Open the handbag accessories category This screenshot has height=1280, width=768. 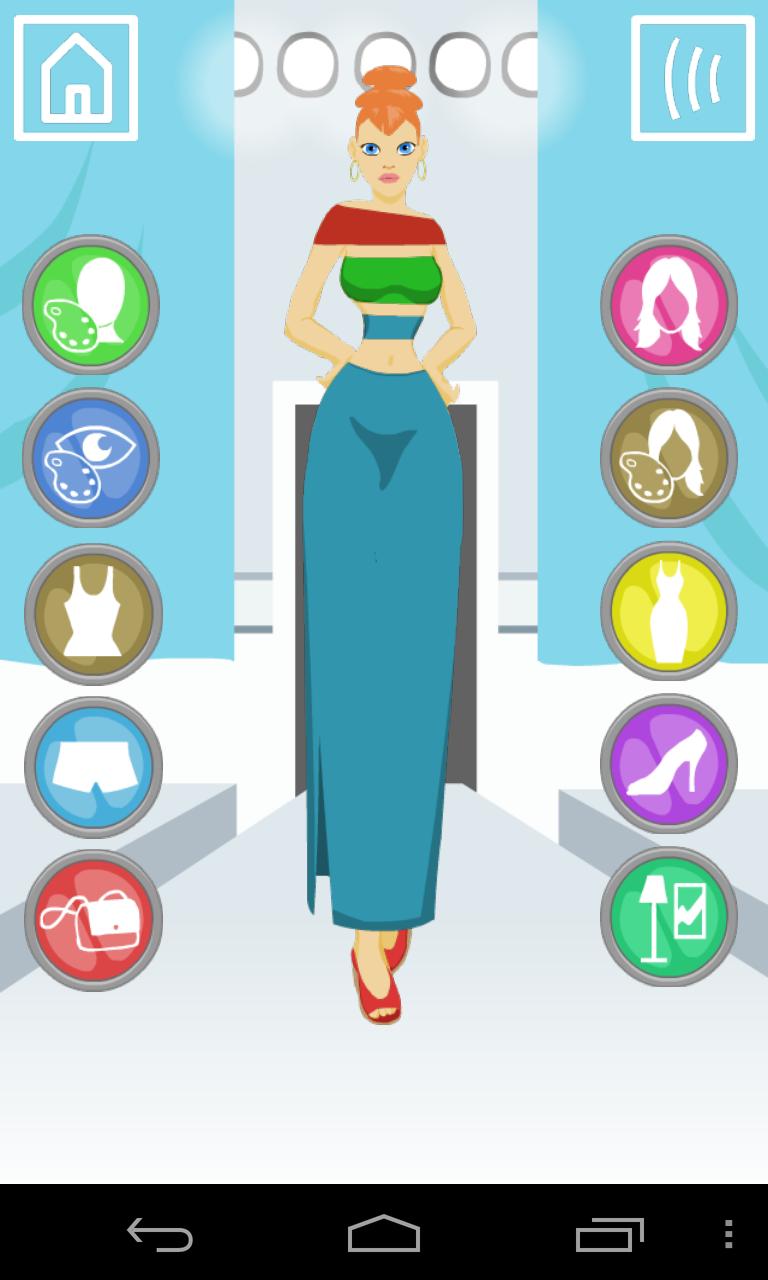pyautogui.click(x=92, y=918)
